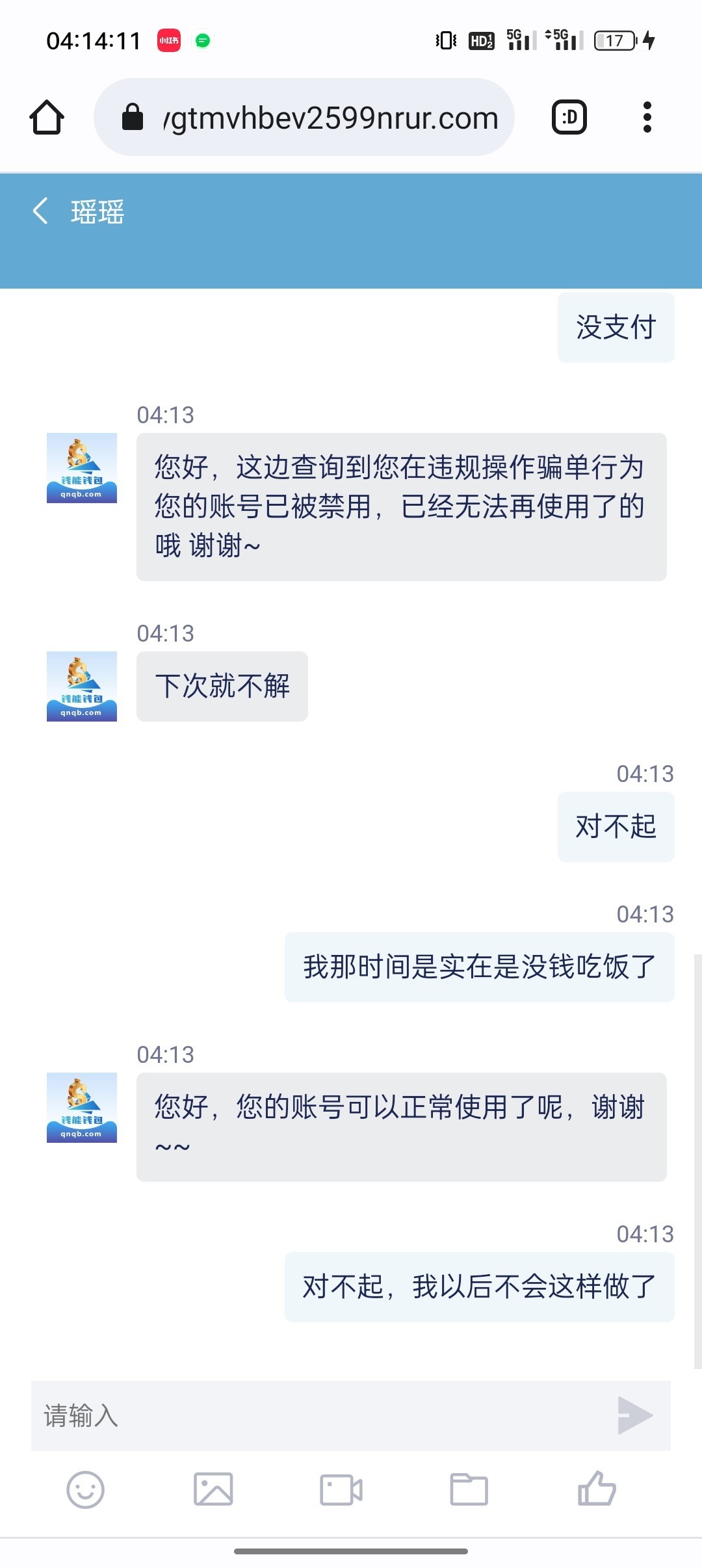Open the browser tab switcher
Image resolution: width=702 pixels, height=1568 pixels.
(569, 118)
